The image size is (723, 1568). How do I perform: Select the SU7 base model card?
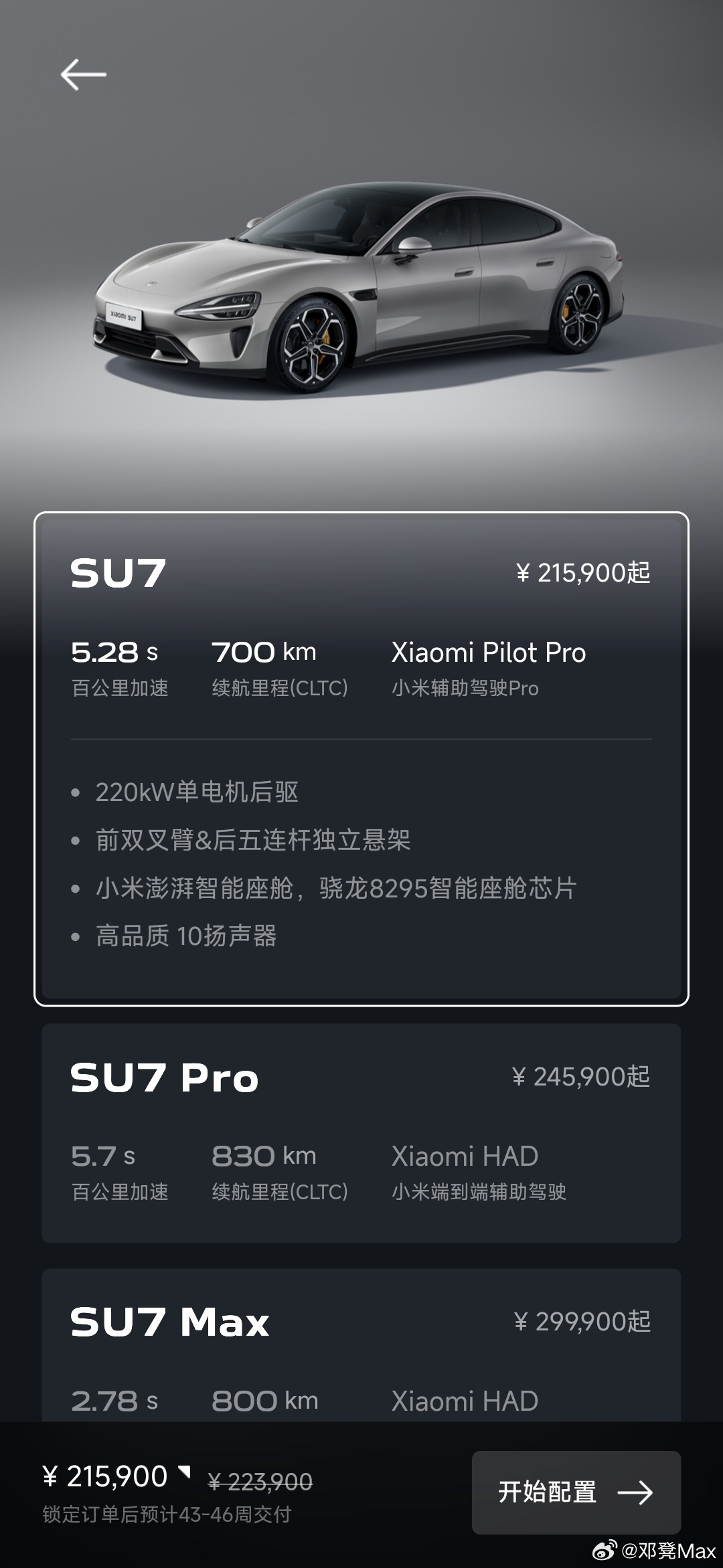pyautogui.click(x=361, y=759)
